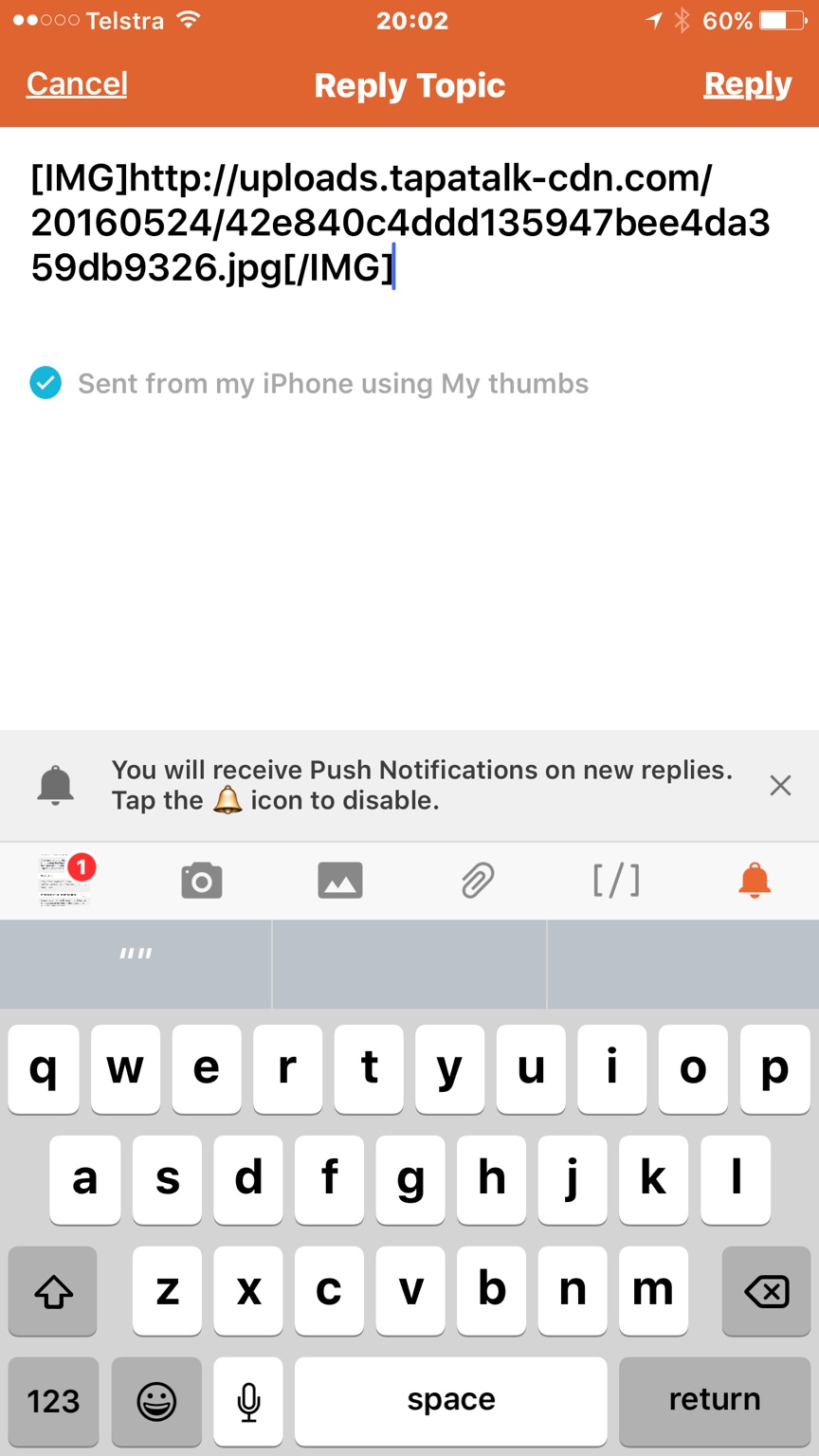Insert a picture from the photo gallery

339,881
